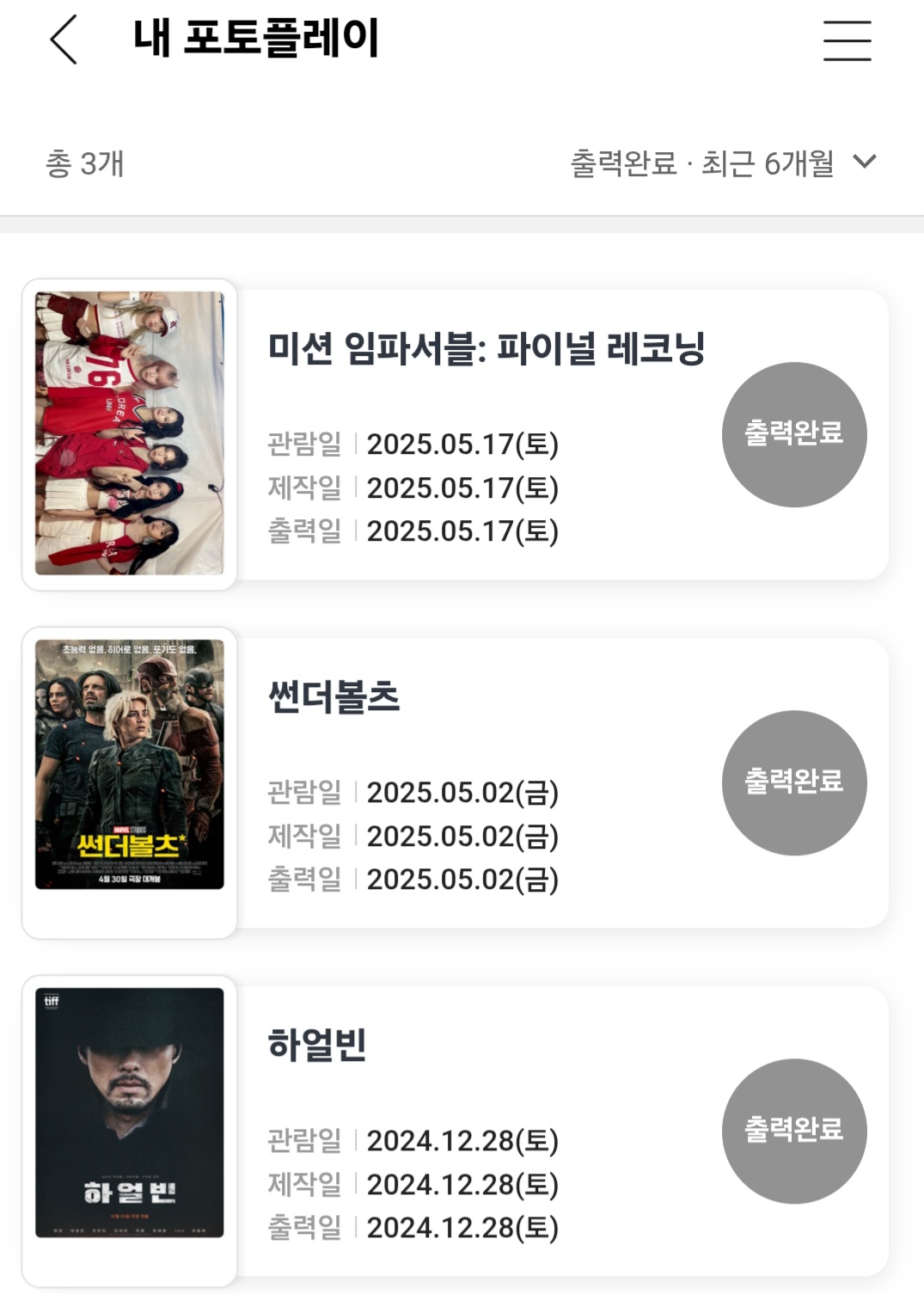Open the 하얼빈 photoplay card
The height and width of the screenshot is (1294, 924).
pos(318,1045)
